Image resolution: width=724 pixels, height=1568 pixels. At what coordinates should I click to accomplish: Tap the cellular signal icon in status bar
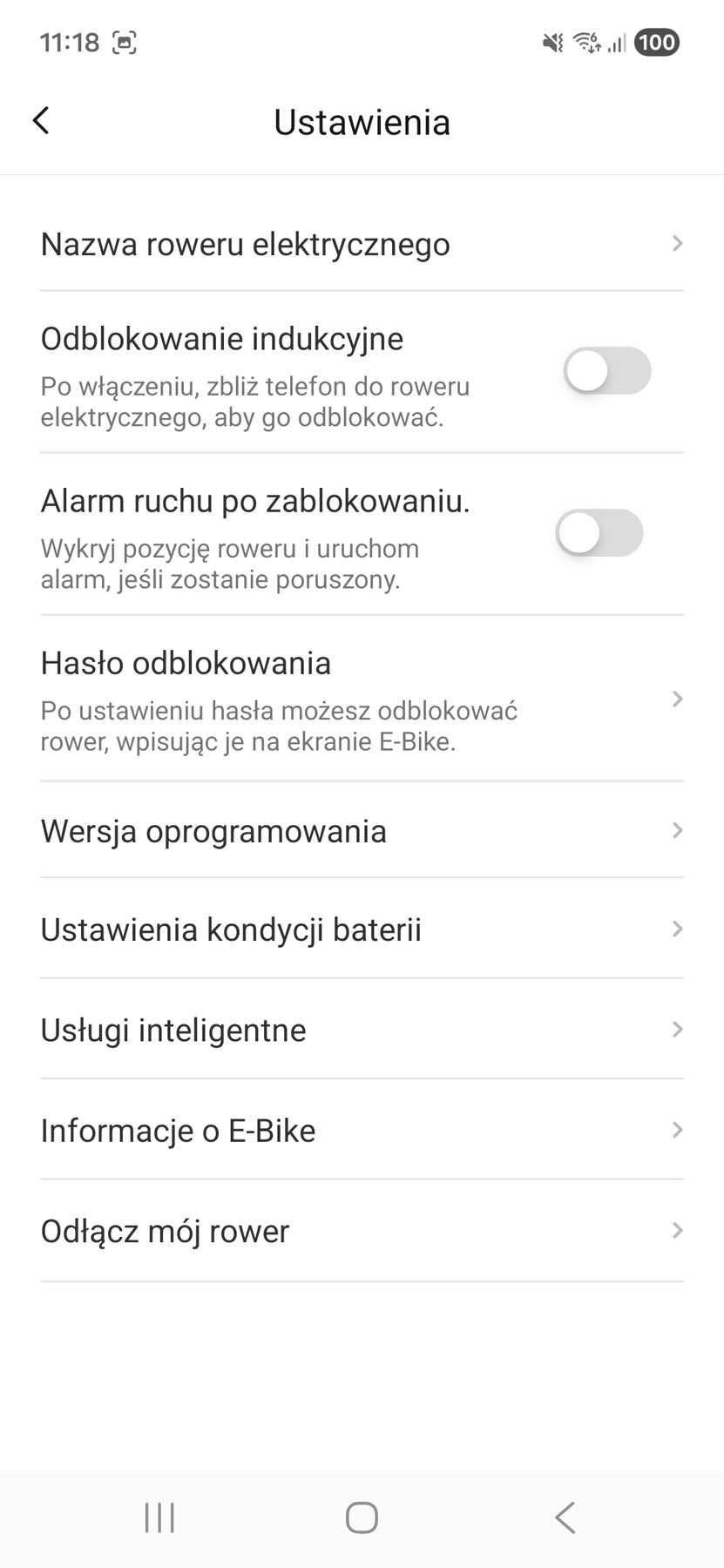coord(615,42)
